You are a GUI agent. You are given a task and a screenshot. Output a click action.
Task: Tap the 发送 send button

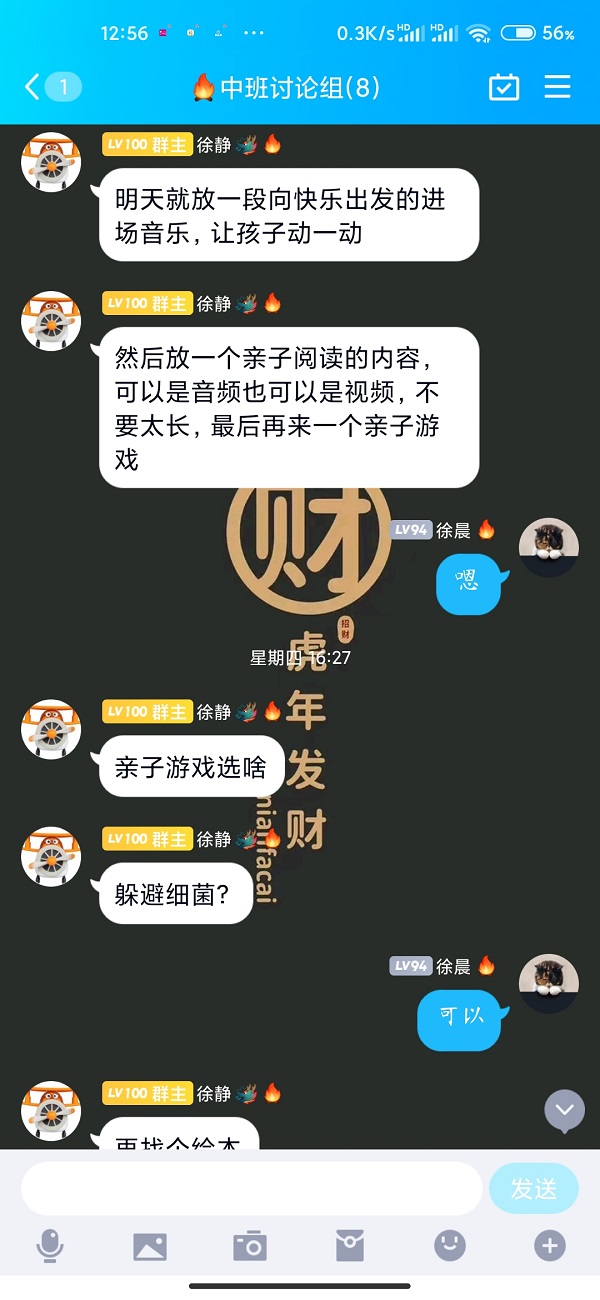coord(534,1188)
